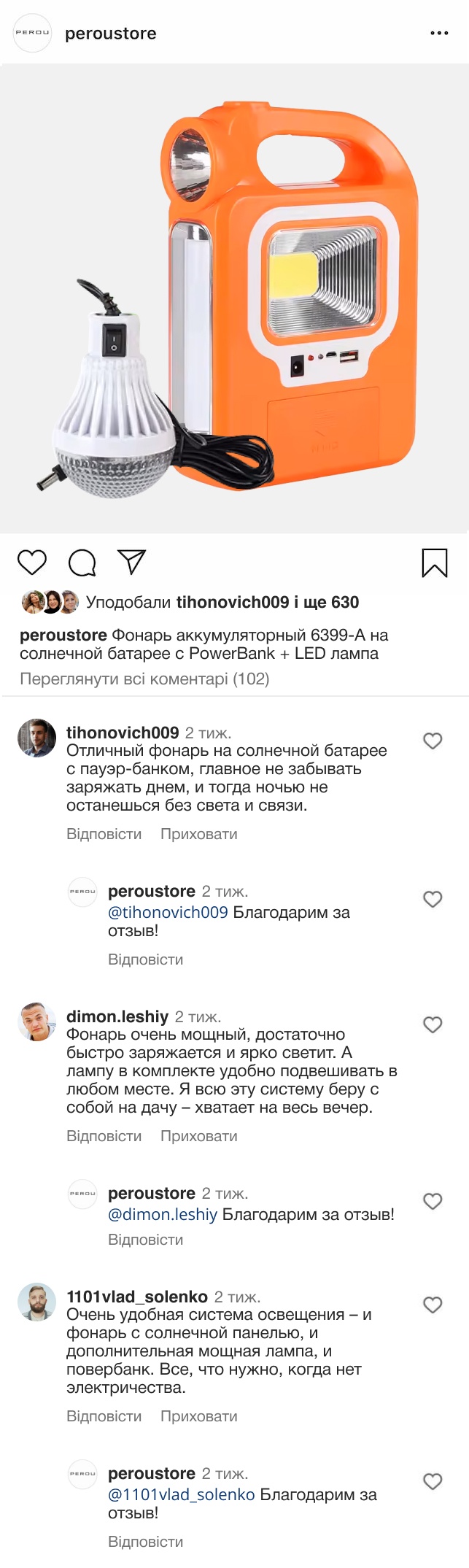Open the three-dot overflow menu
Screen dimensions: 469x1568
439,34
